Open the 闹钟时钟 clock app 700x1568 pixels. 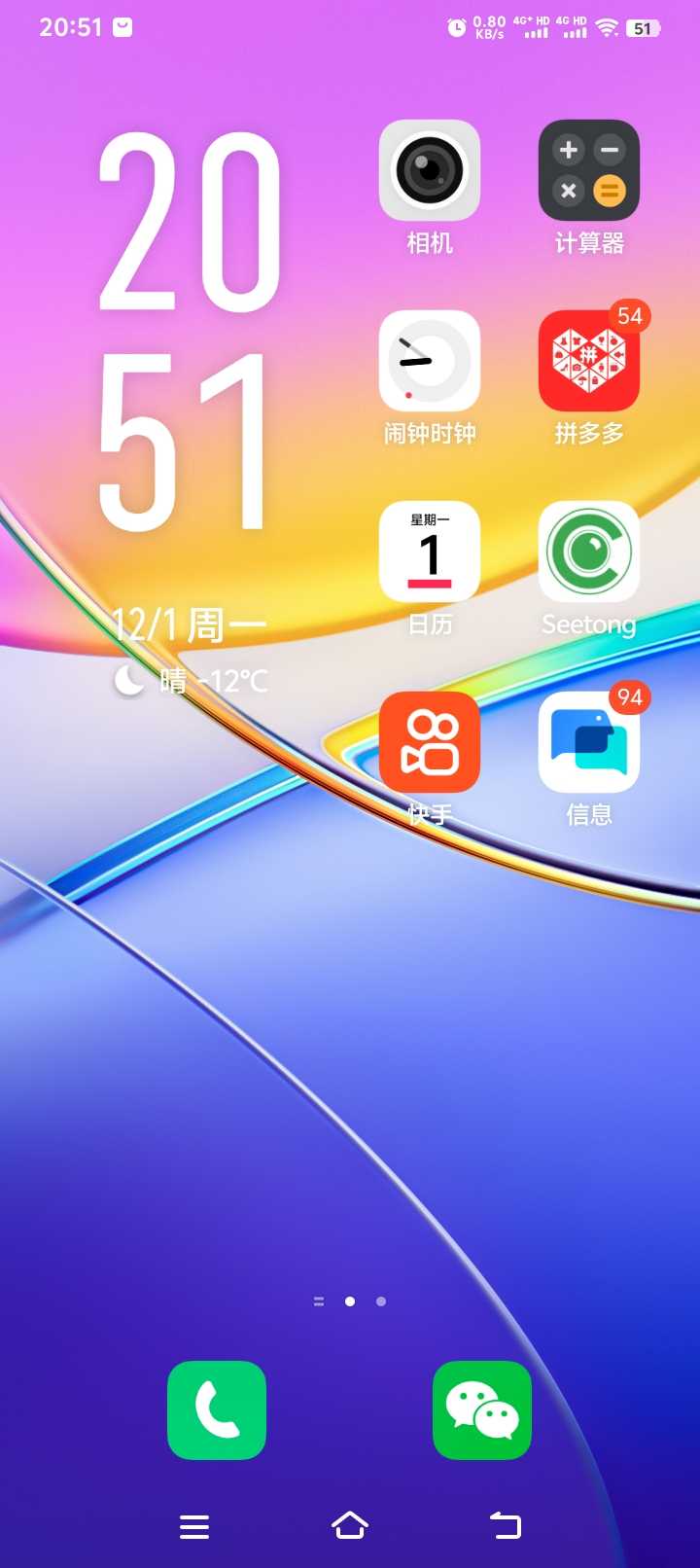coord(429,362)
